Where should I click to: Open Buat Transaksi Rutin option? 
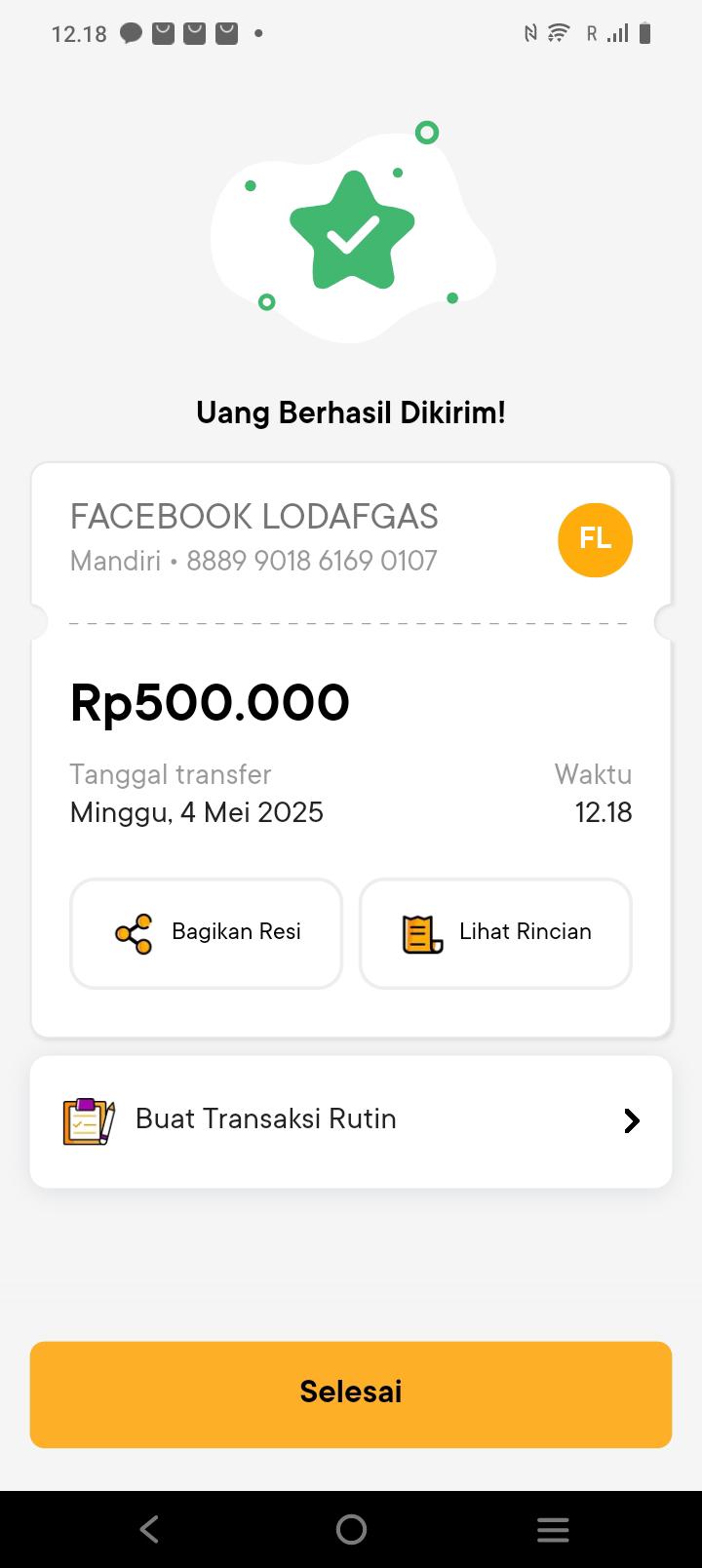[351, 1120]
